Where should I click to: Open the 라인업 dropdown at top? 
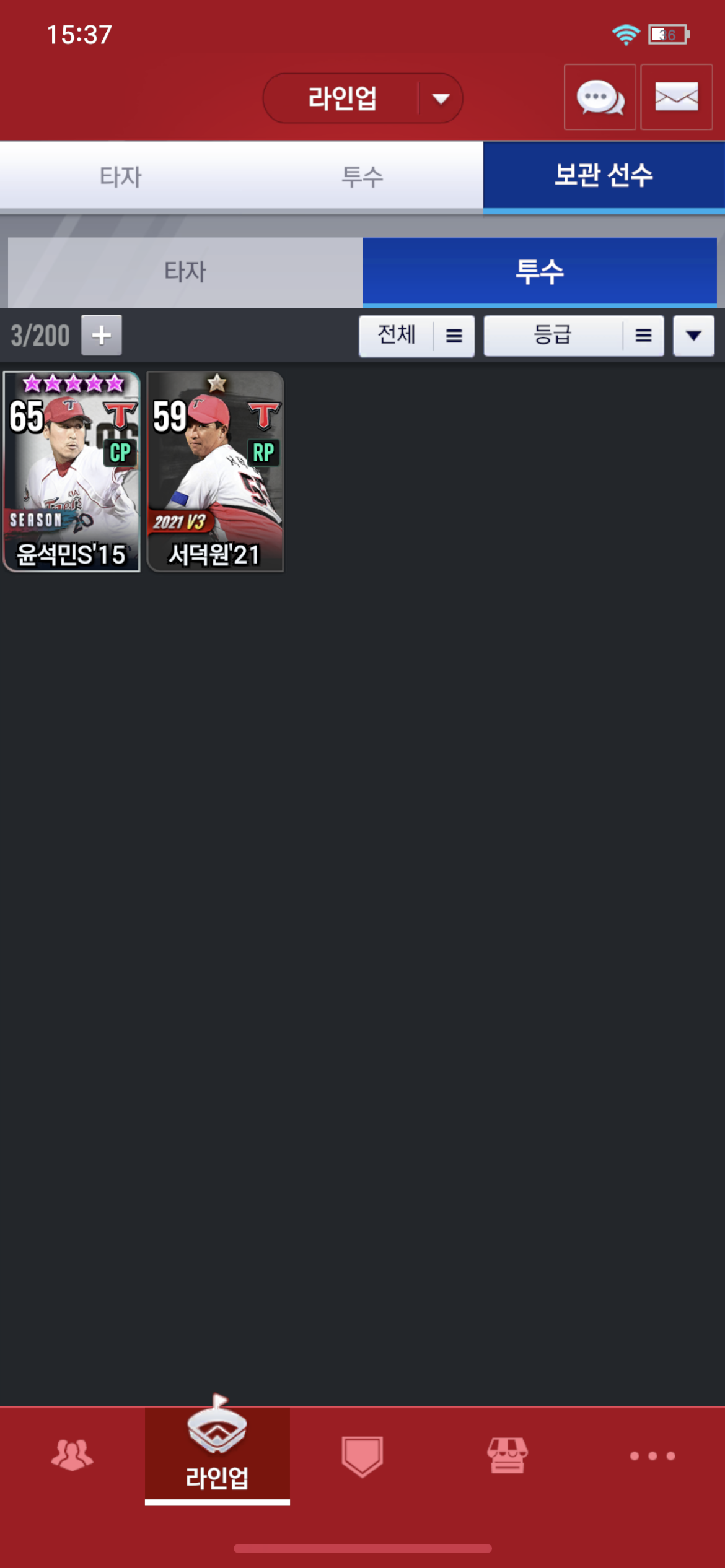(362, 98)
